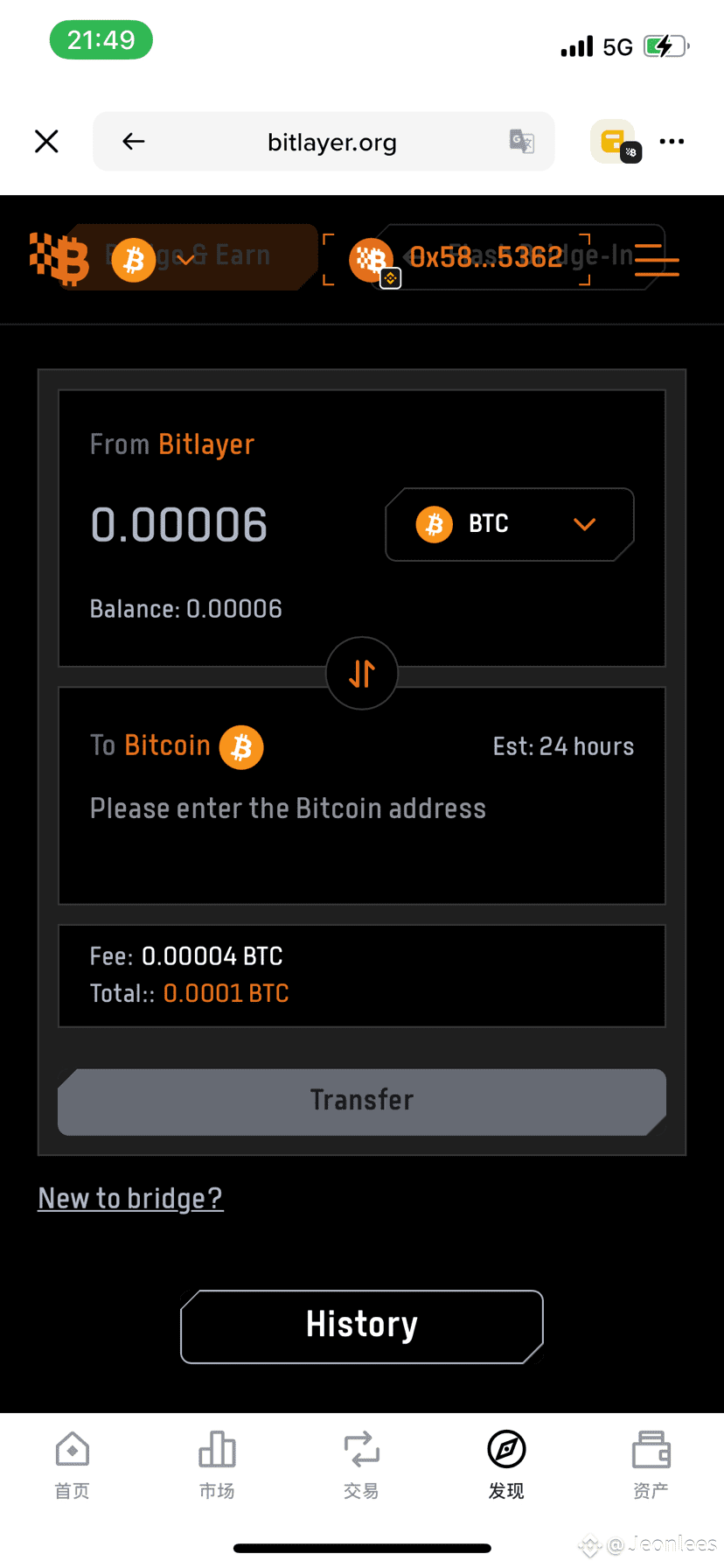Screen dimensions: 724x1568
Task: Edit the 0.00006 amount field
Action: (x=179, y=525)
